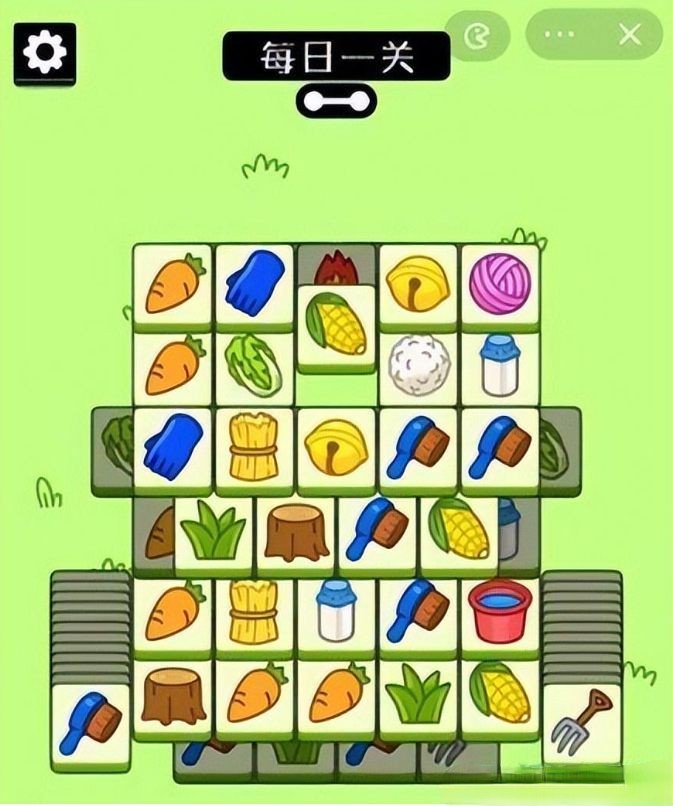Tap the red bucket tile

tap(499, 610)
